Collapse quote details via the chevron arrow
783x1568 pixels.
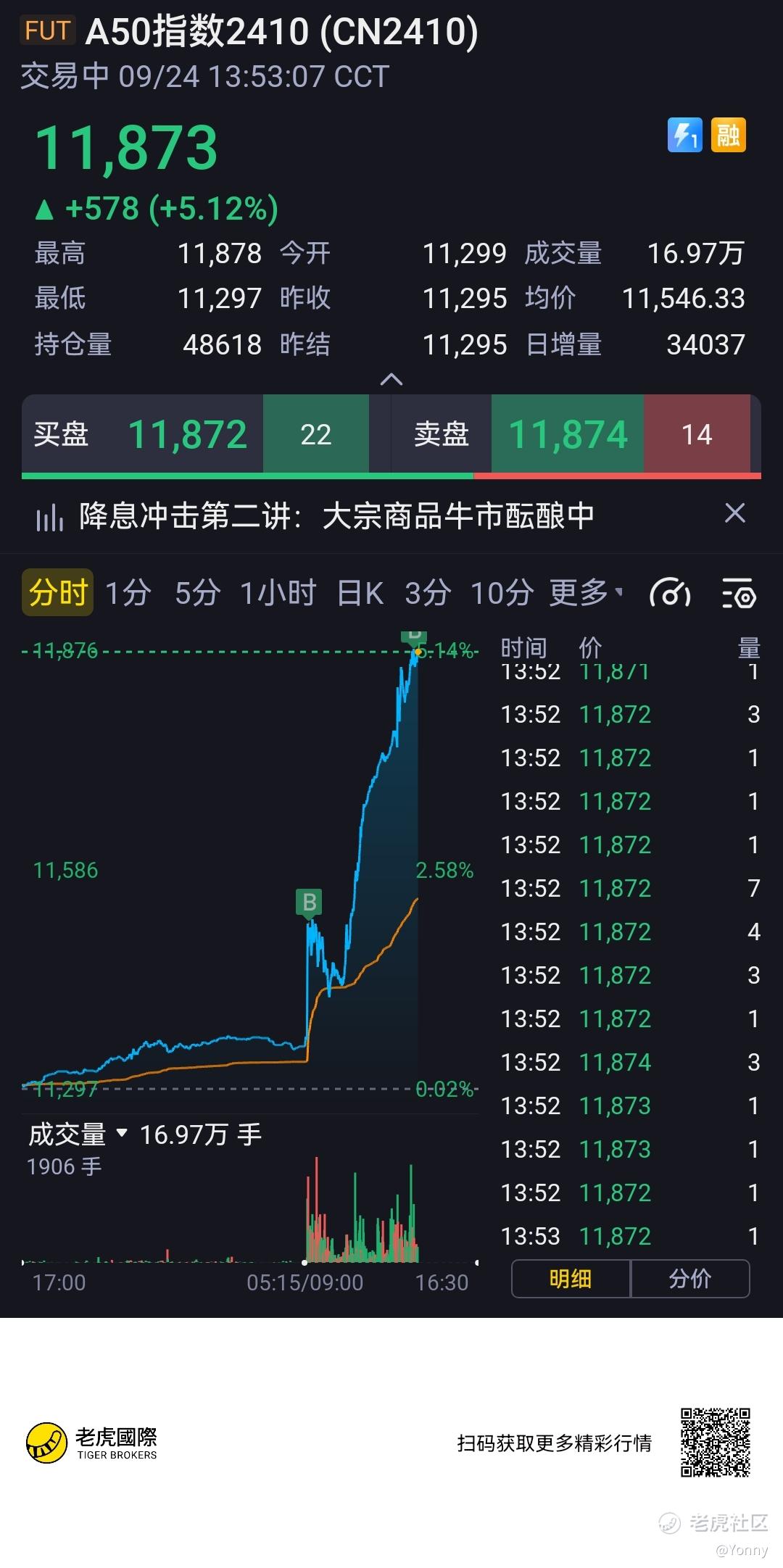tap(391, 379)
